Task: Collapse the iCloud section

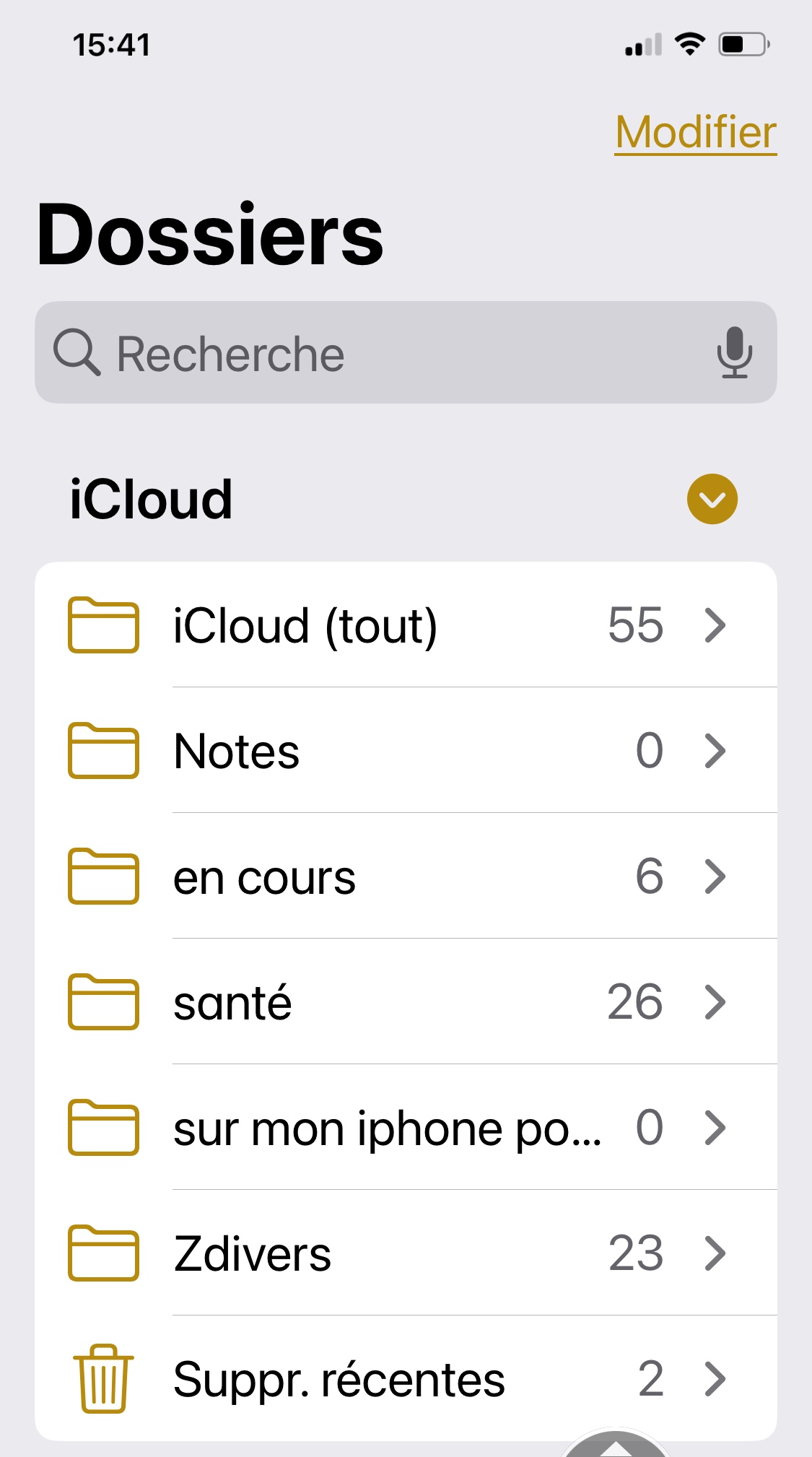Action: pyautogui.click(x=712, y=499)
